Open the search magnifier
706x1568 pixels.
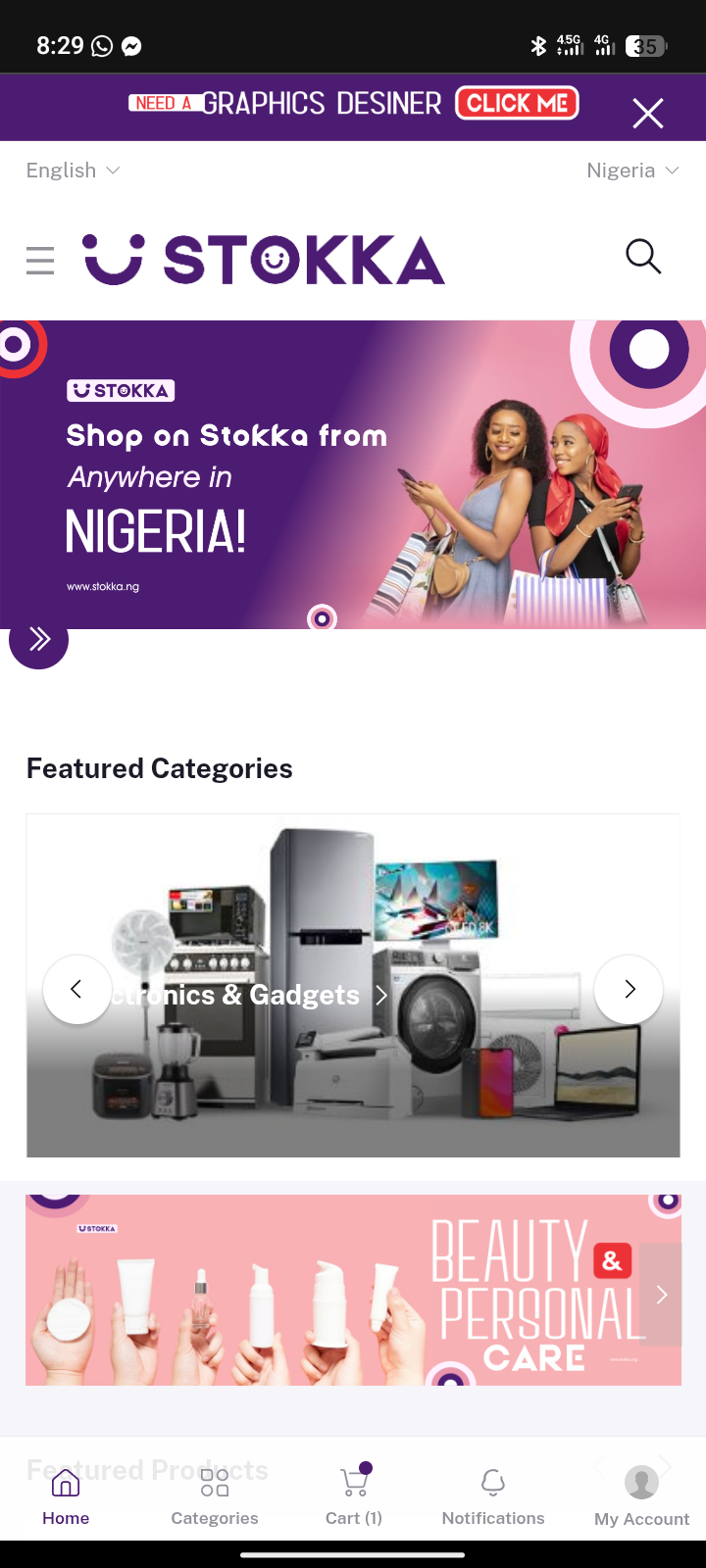click(x=643, y=257)
